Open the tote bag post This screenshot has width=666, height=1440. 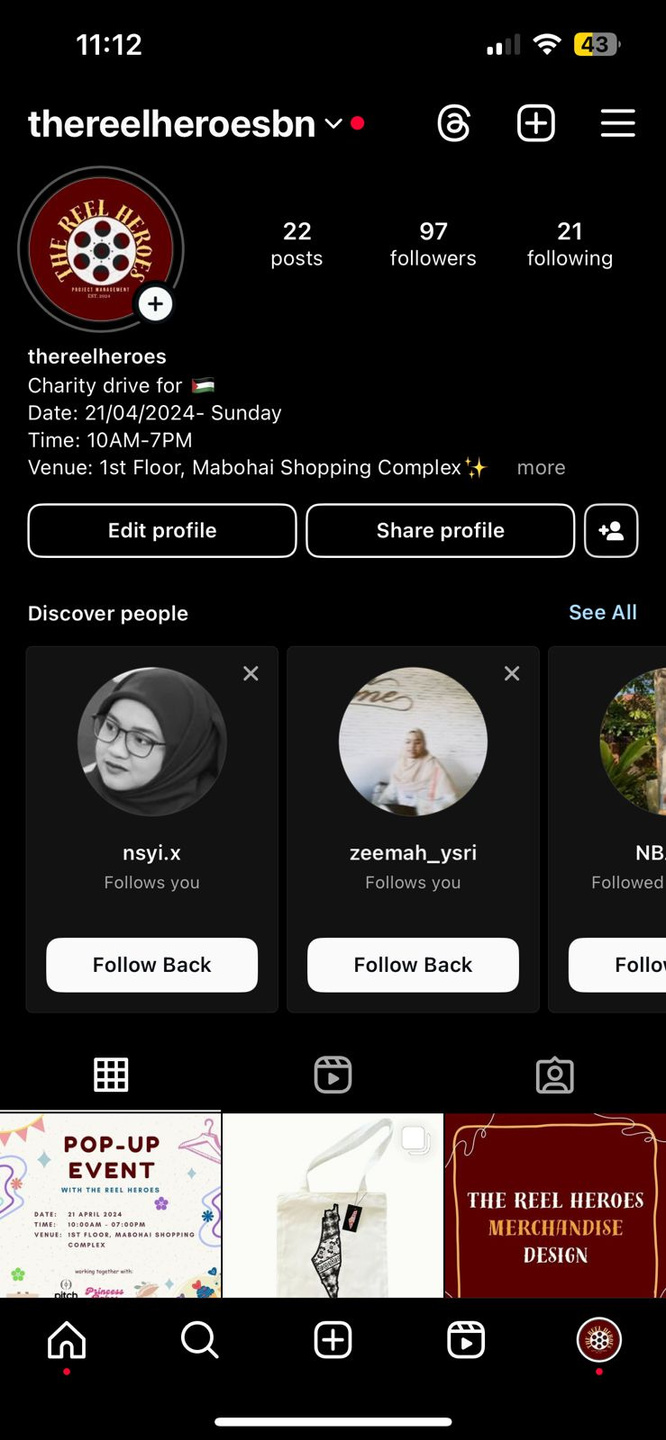click(333, 1205)
